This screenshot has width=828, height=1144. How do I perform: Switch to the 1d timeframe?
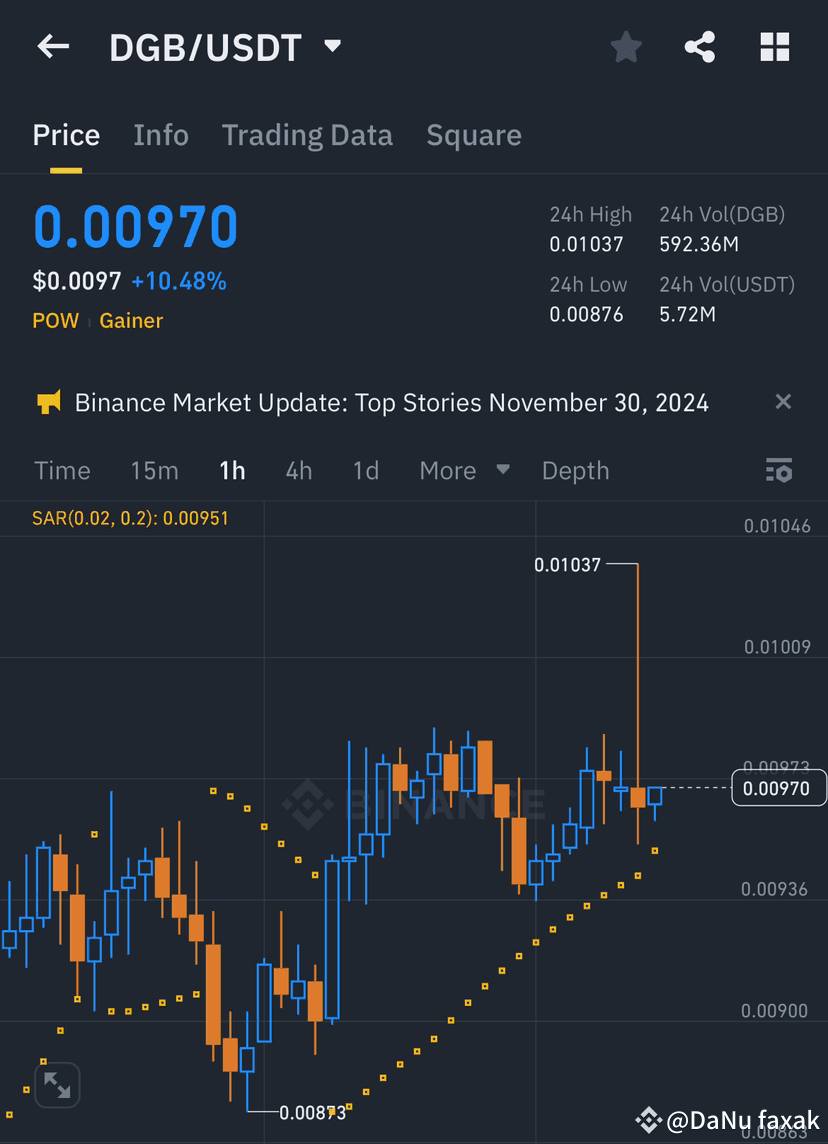click(x=365, y=470)
